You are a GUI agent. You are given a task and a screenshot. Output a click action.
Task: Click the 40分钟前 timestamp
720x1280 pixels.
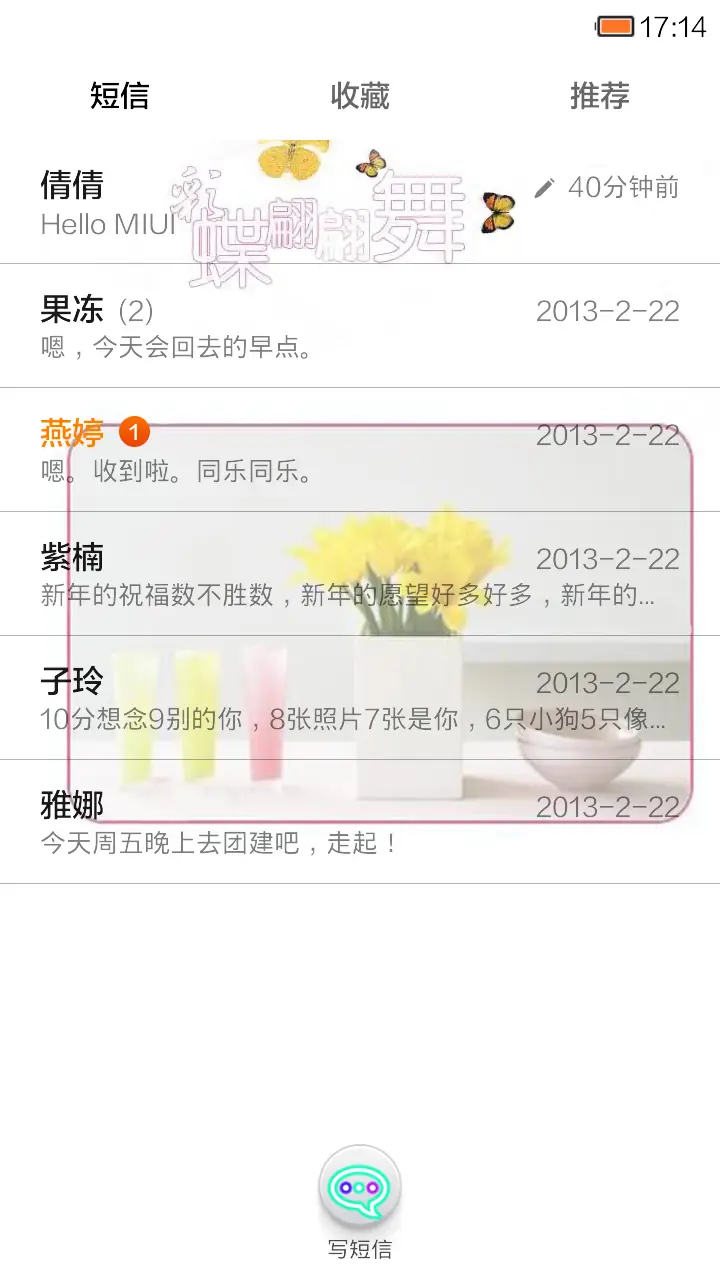(x=627, y=186)
